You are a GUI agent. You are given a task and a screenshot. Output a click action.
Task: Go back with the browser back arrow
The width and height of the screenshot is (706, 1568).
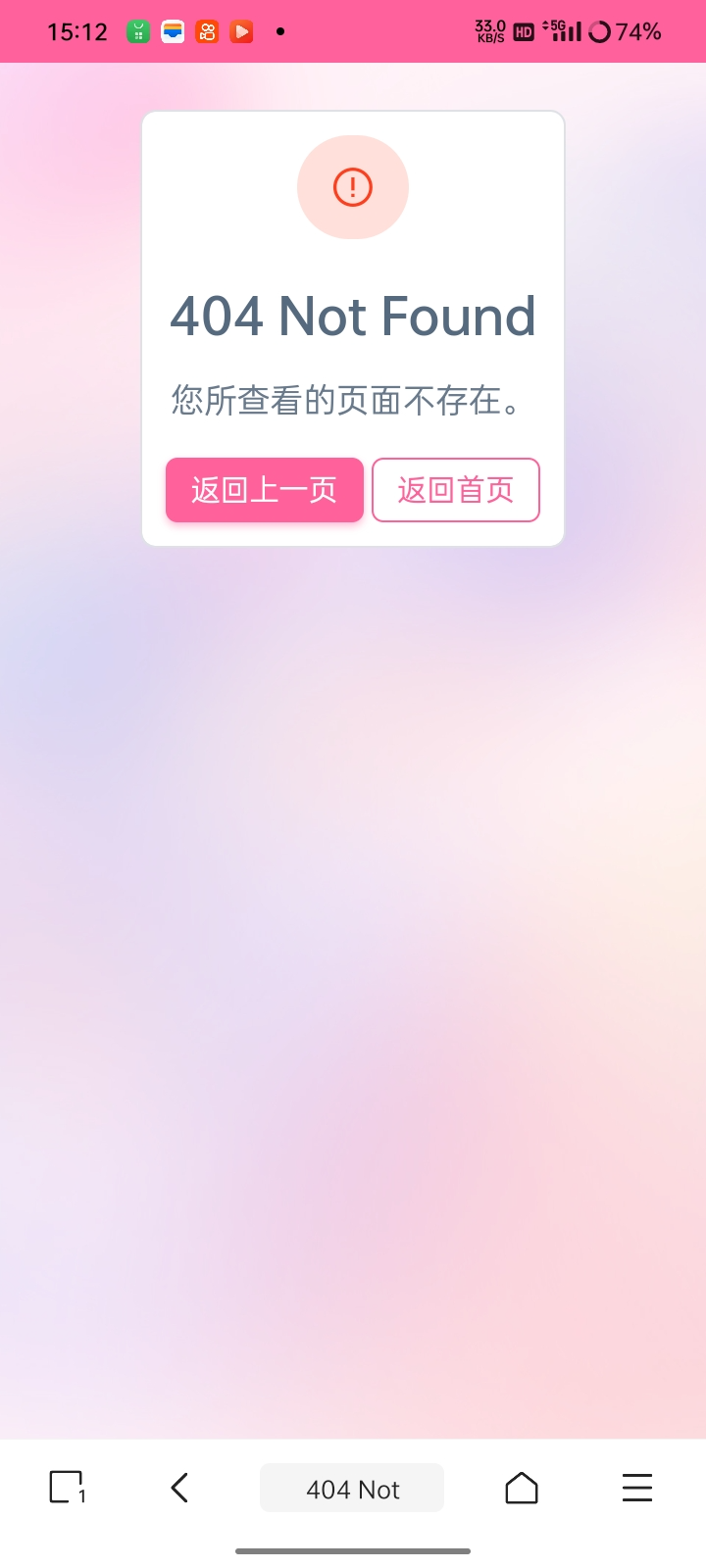click(179, 1488)
